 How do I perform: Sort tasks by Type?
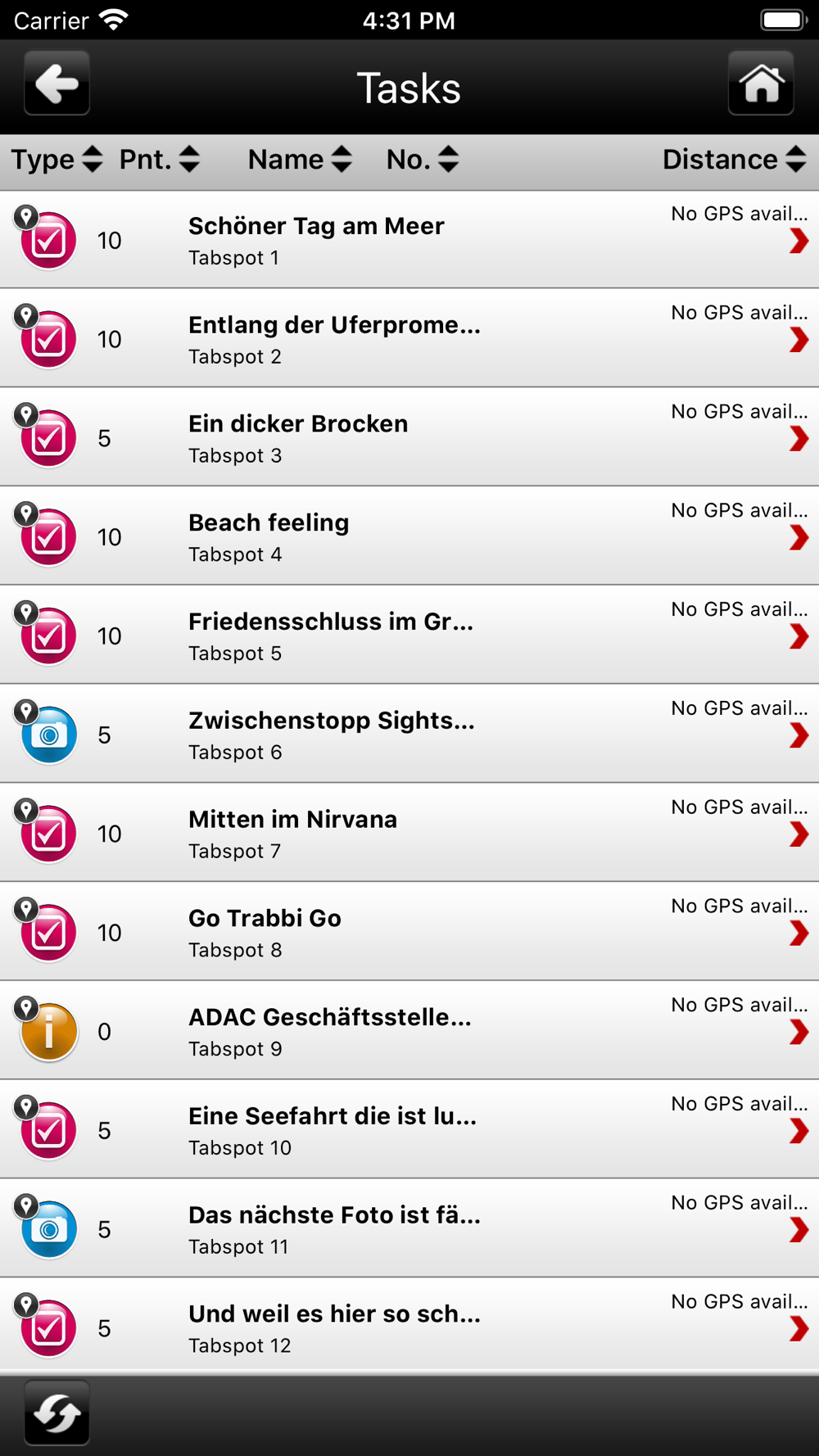pos(57,160)
